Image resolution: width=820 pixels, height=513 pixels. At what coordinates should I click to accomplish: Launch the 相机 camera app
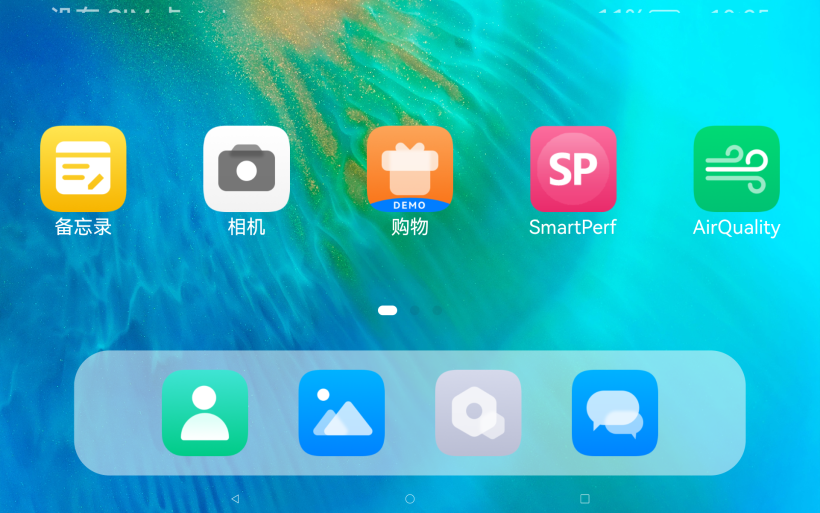pyautogui.click(x=246, y=169)
